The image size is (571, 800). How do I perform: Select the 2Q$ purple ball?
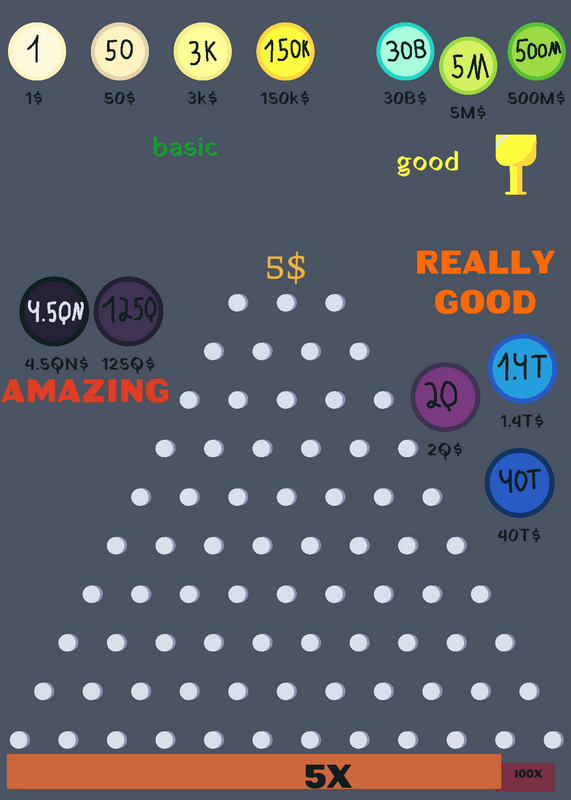coord(445,397)
